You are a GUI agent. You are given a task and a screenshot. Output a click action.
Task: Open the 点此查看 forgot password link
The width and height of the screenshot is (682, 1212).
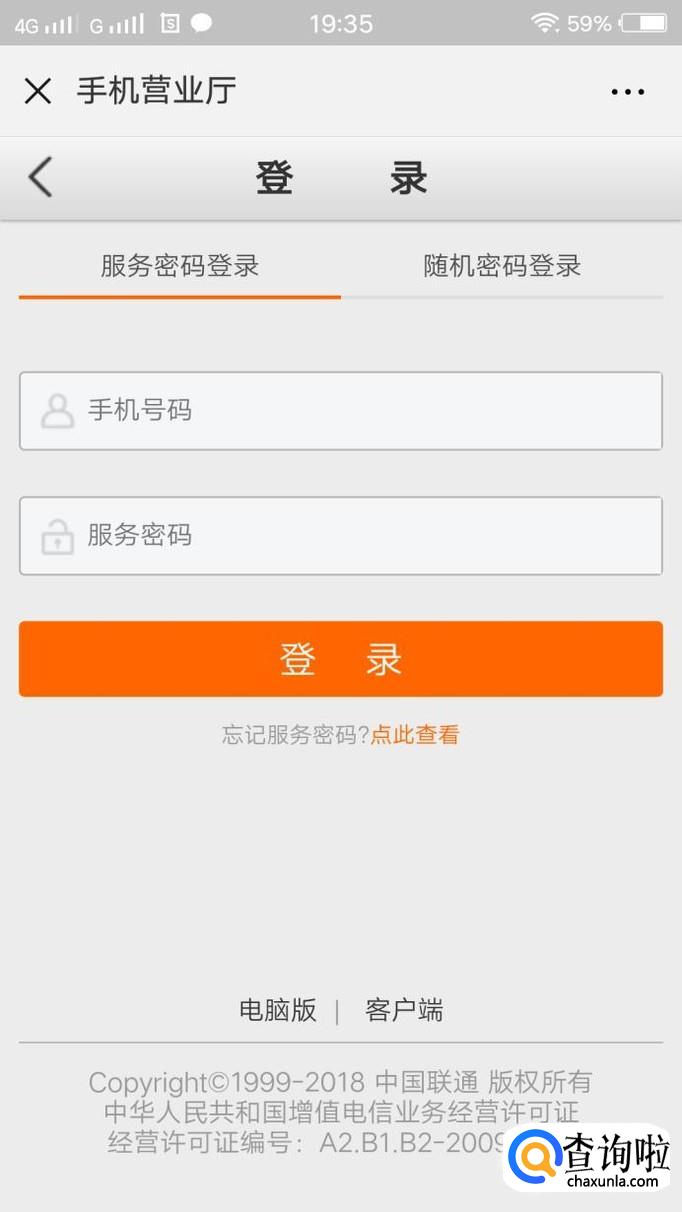(x=415, y=735)
